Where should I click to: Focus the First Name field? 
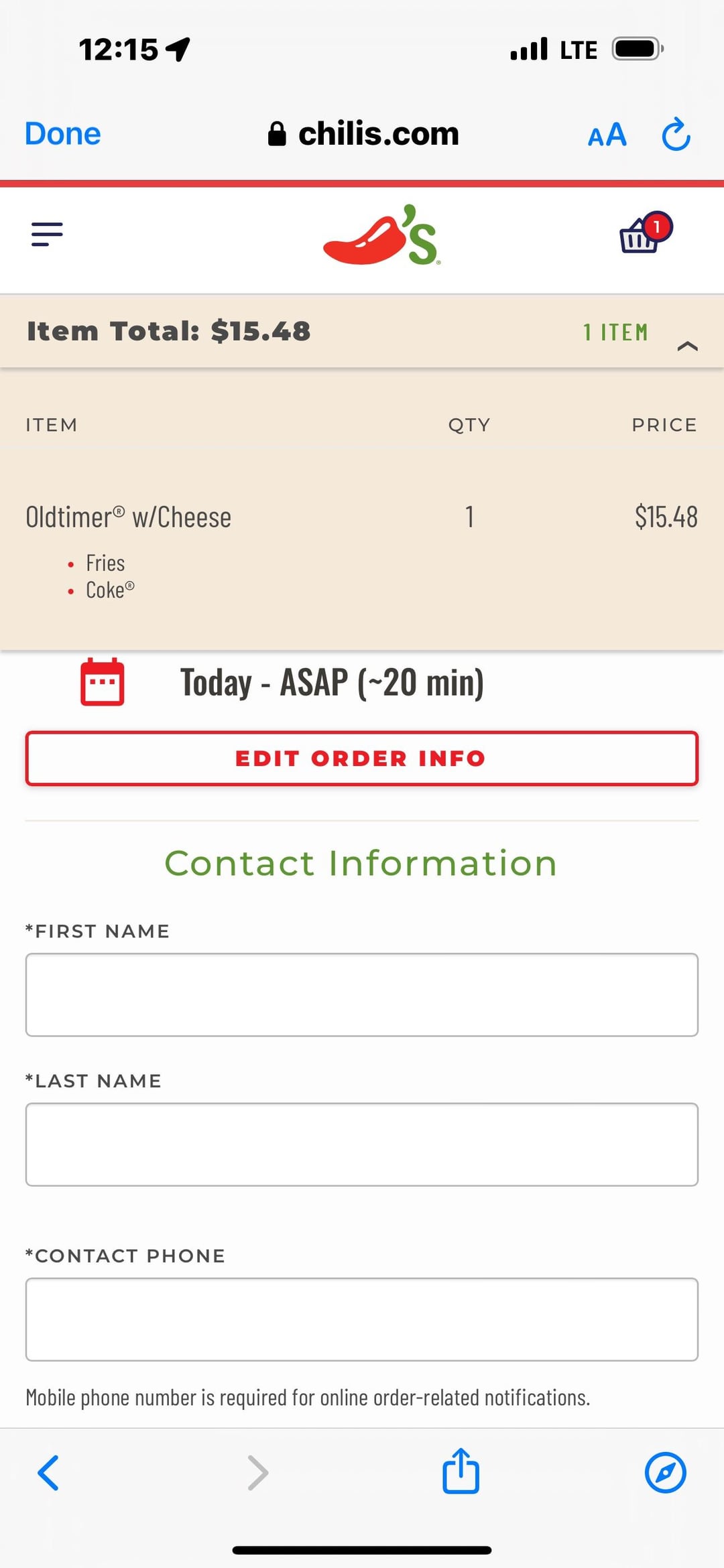(x=362, y=994)
